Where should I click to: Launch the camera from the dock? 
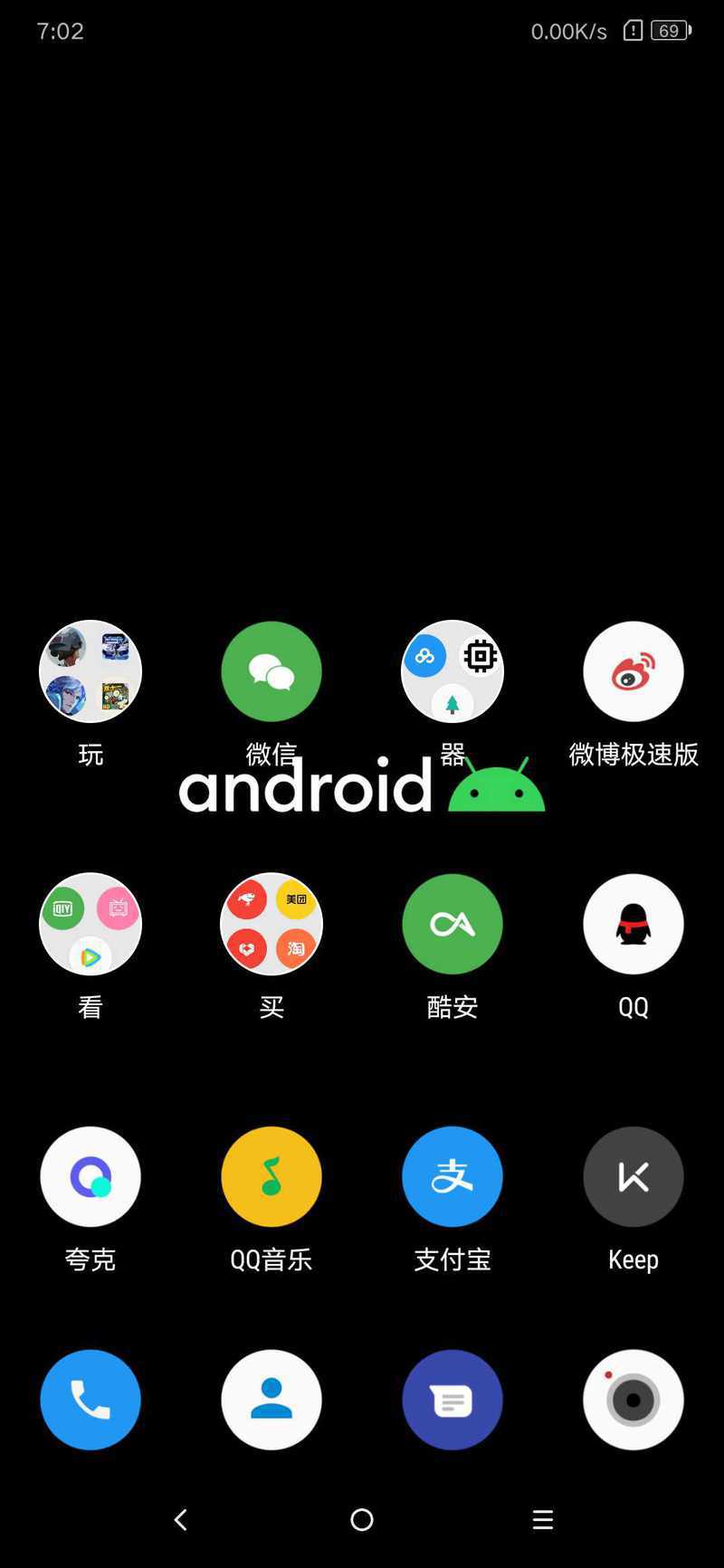pyautogui.click(x=633, y=1400)
